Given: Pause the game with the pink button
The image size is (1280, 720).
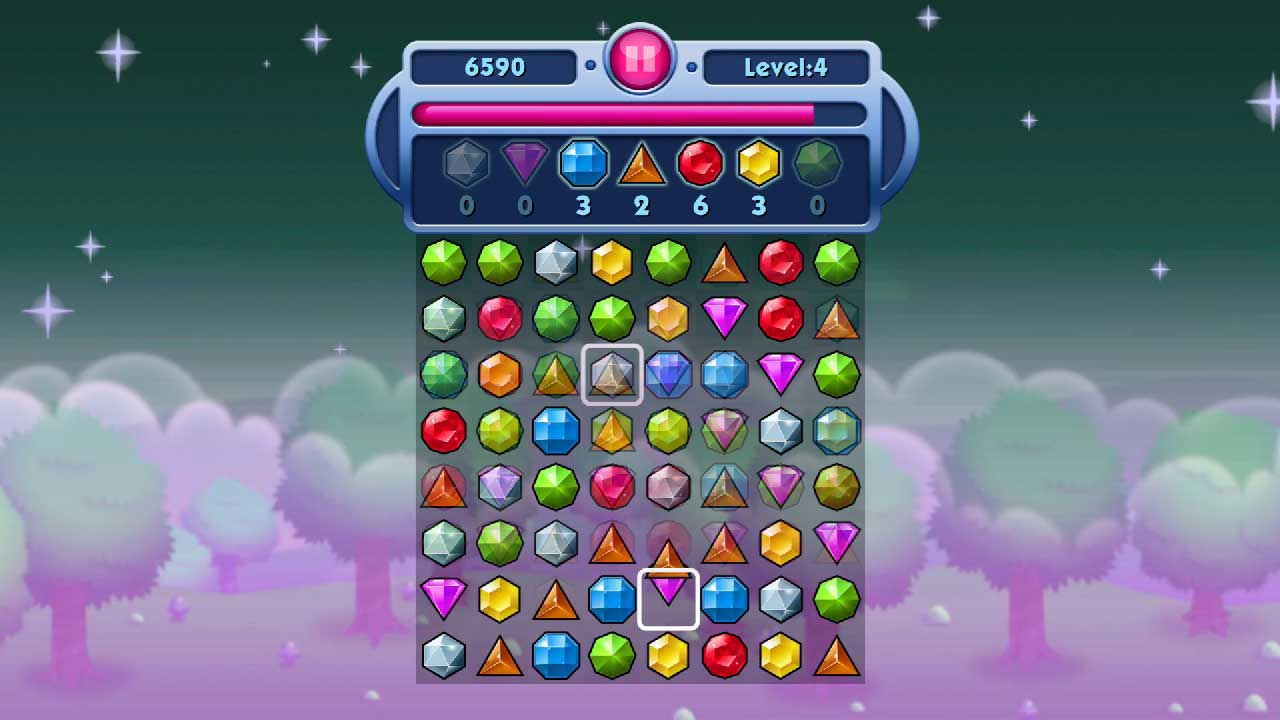Looking at the screenshot, I should click(640, 59).
